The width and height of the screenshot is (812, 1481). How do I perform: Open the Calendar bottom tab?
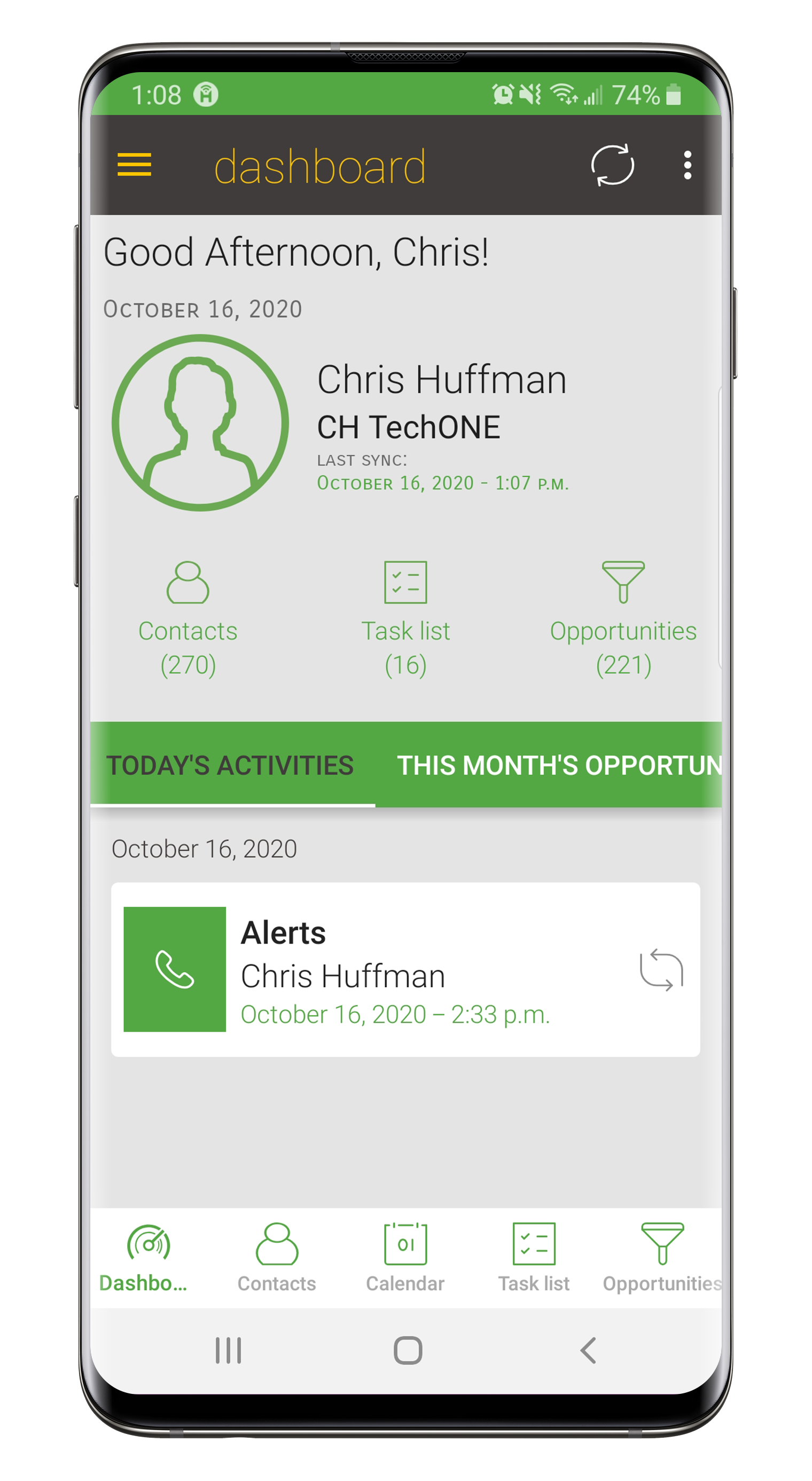pyautogui.click(x=405, y=1257)
